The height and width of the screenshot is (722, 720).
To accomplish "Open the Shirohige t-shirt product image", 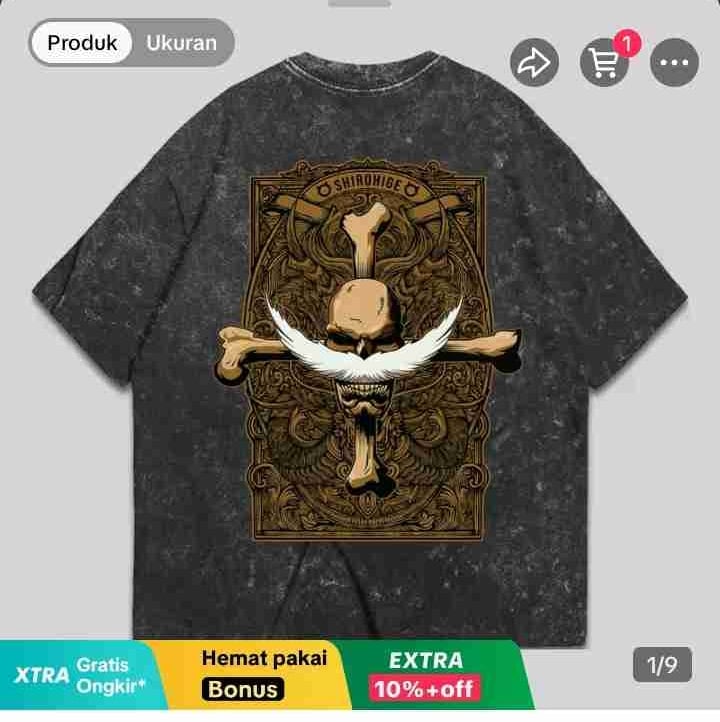I will pyautogui.click(x=358, y=340).
